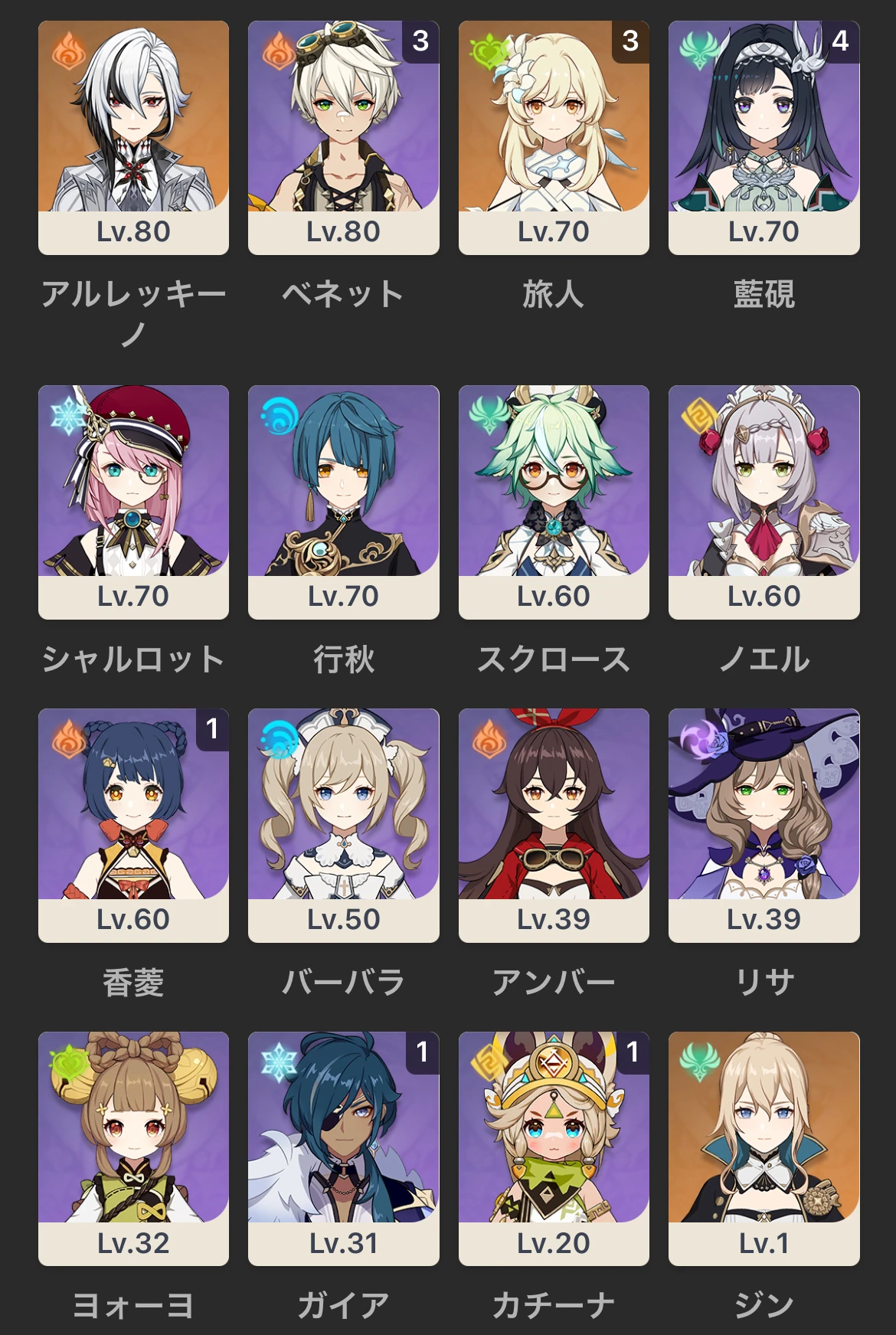View the ヨォーヨ character card

(133, 1148)
